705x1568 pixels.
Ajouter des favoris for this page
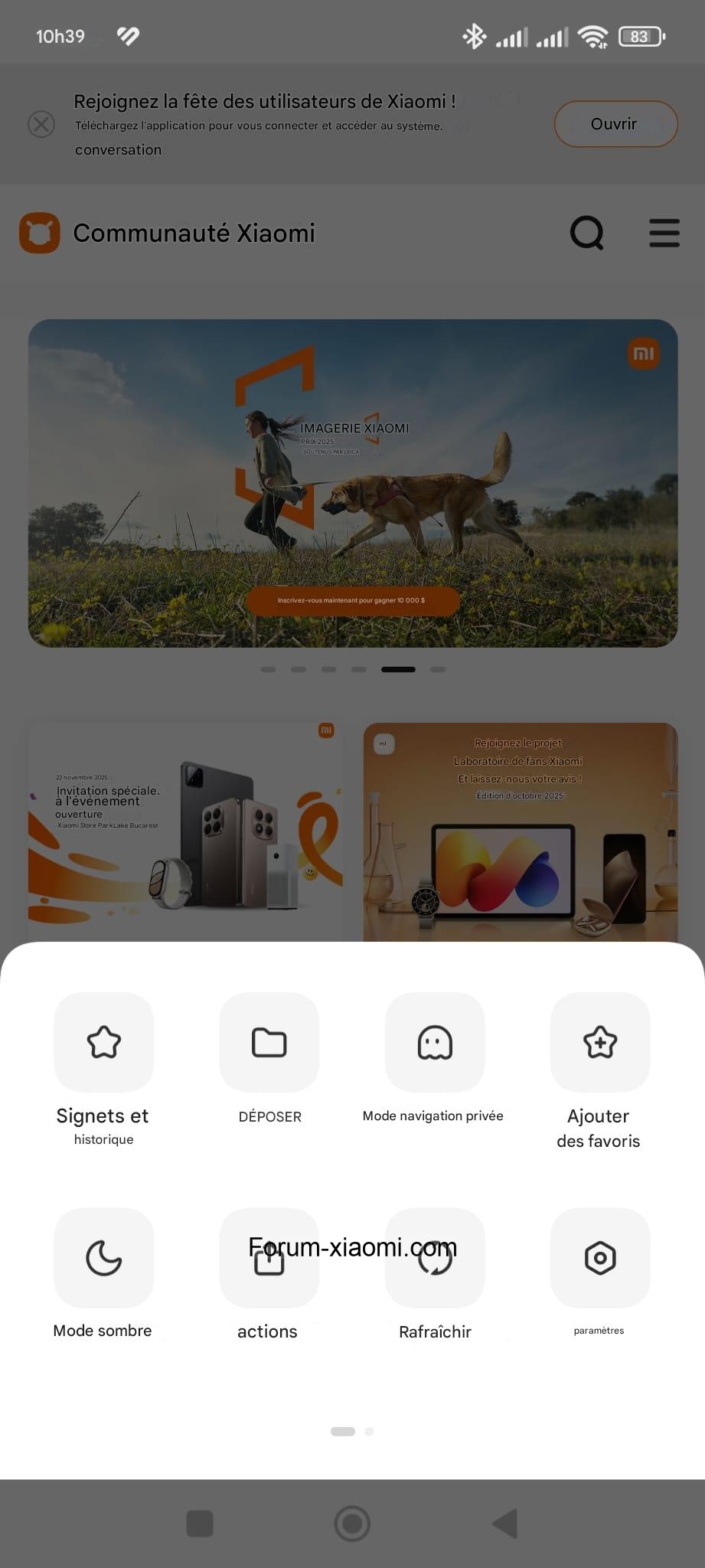(599, 1042)
